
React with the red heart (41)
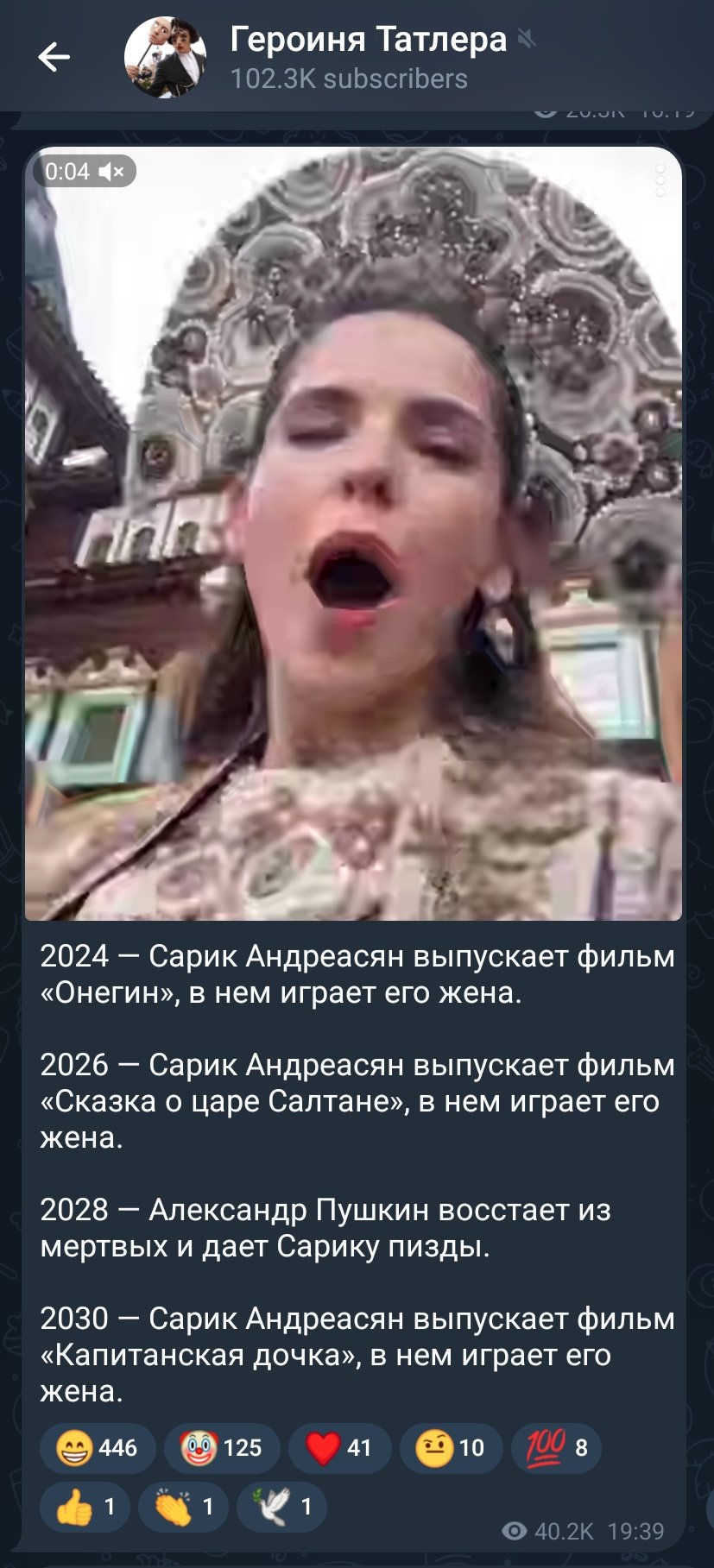339,1447
